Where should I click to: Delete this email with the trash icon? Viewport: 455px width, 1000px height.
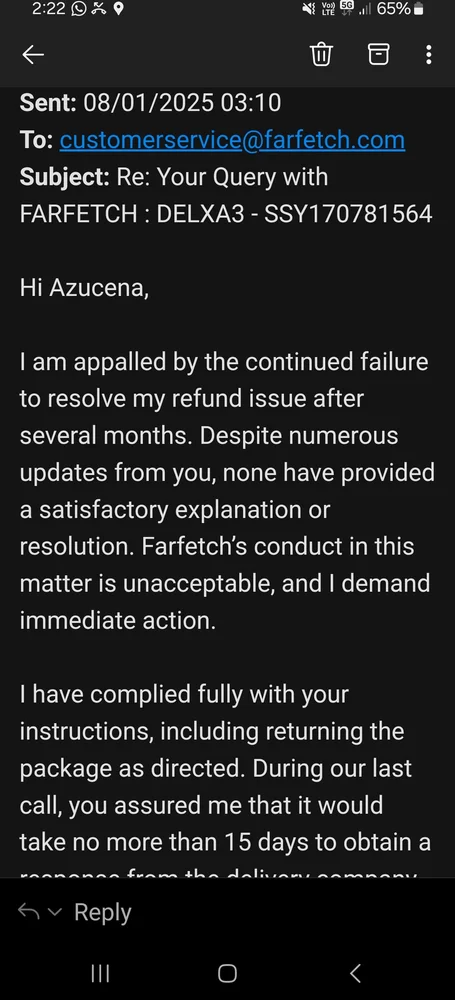[321, 55]
